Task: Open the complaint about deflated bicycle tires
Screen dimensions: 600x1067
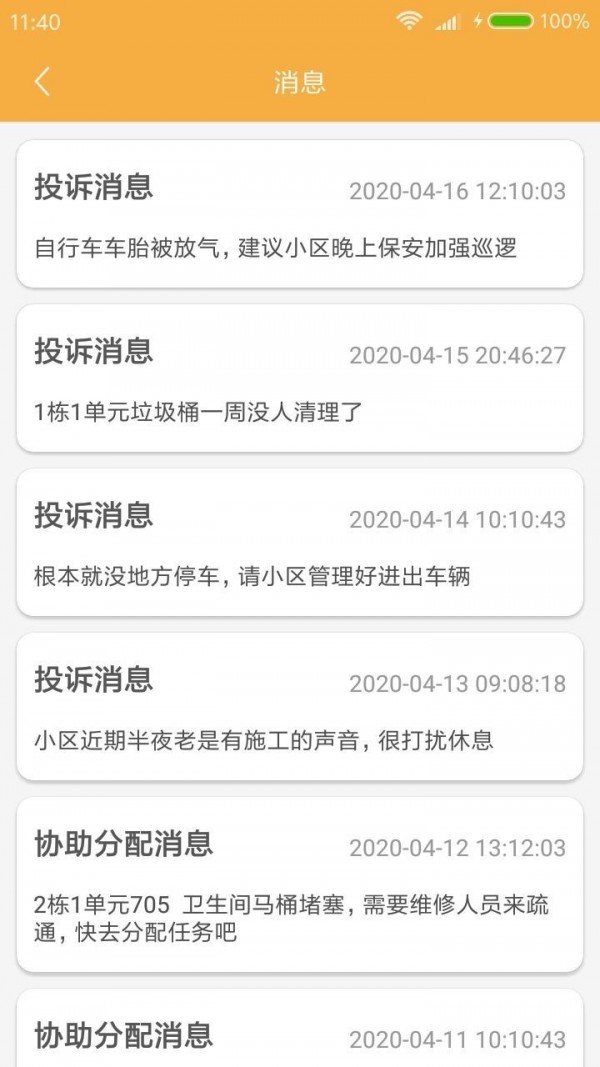Action: 300,214
